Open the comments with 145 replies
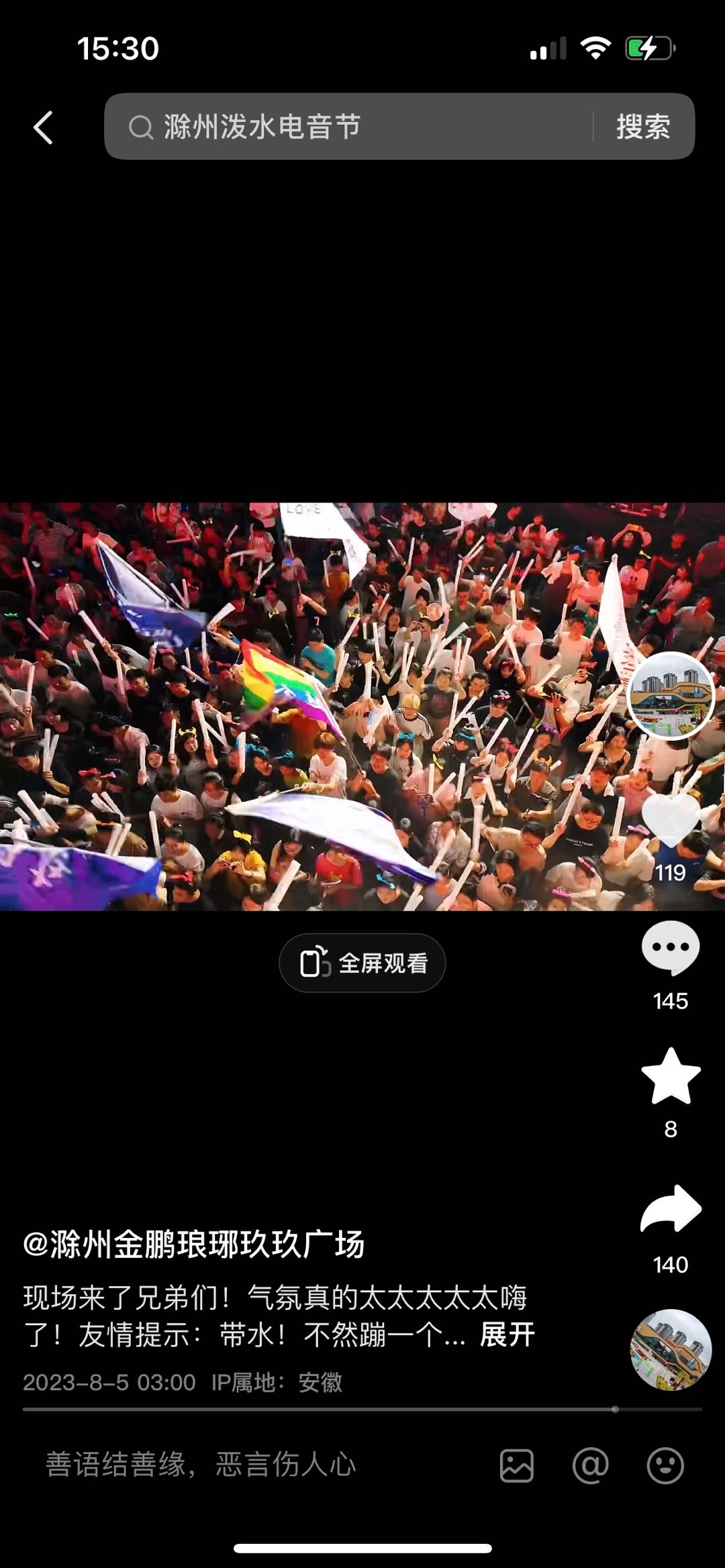Image resolution: width=725 pixels, height=1568 pixels. [x=670, y=947]
